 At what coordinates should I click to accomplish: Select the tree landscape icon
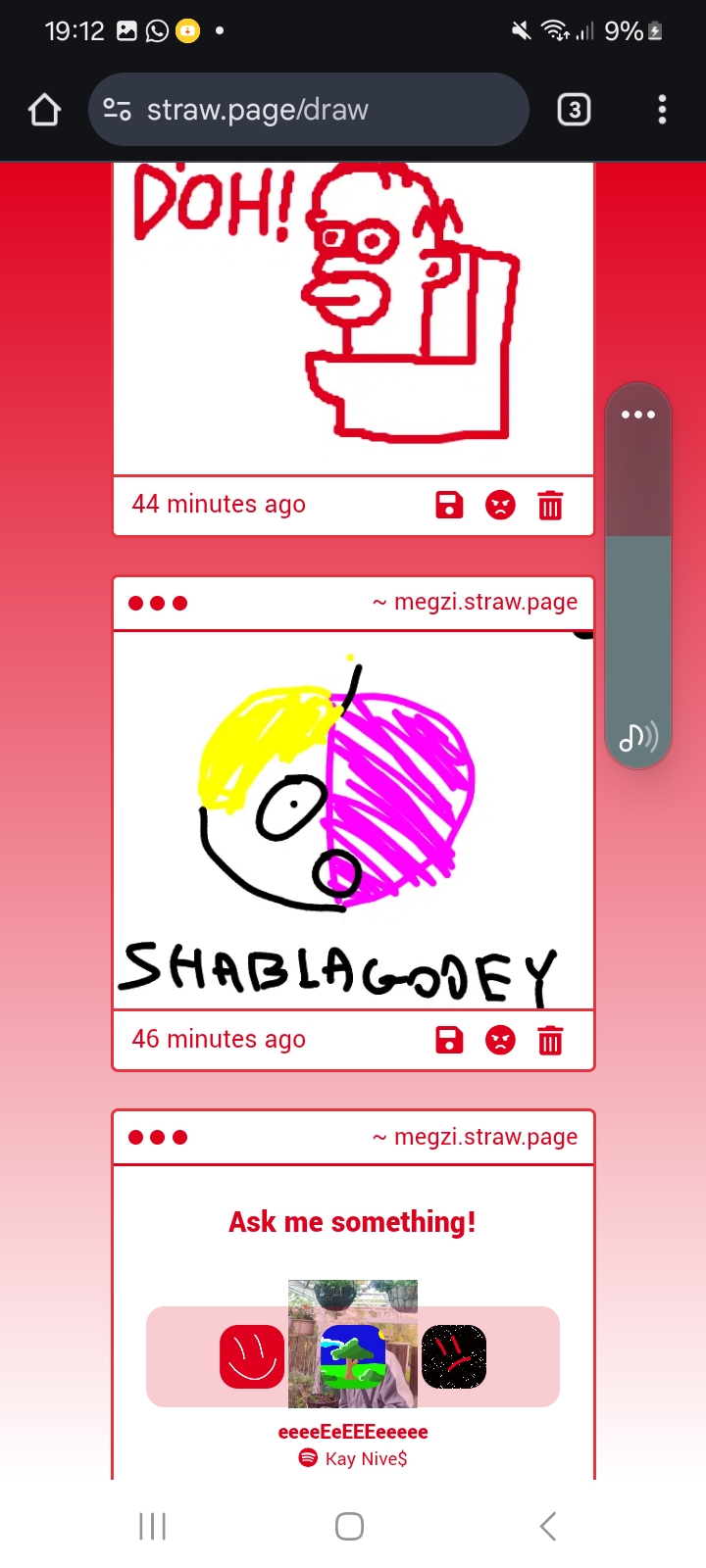pyautogui.click(x=353, y=1357)
